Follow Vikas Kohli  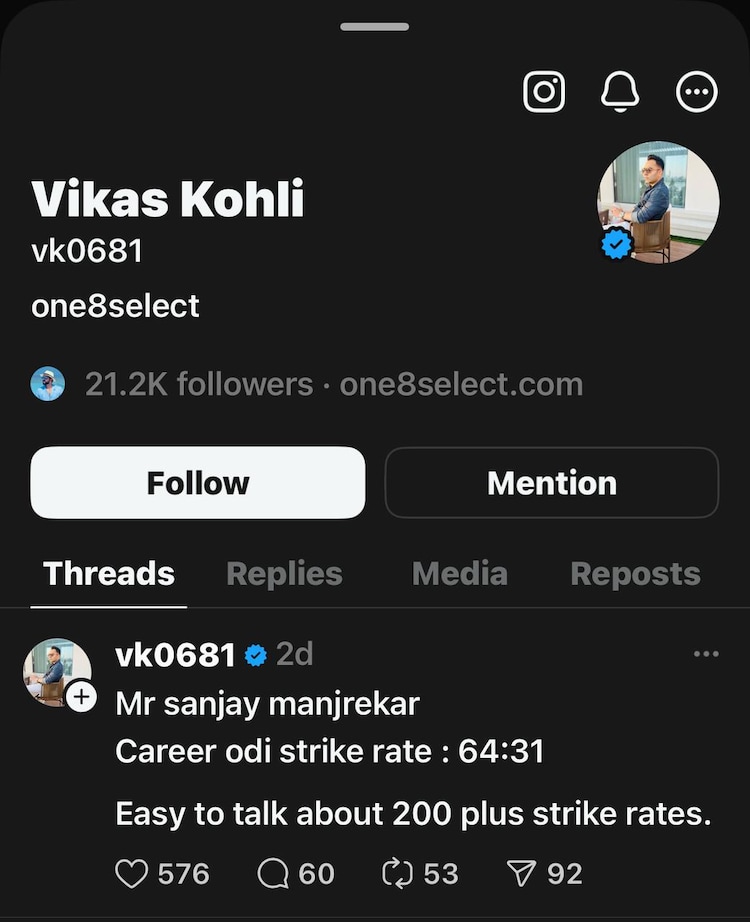click(198, 483)
